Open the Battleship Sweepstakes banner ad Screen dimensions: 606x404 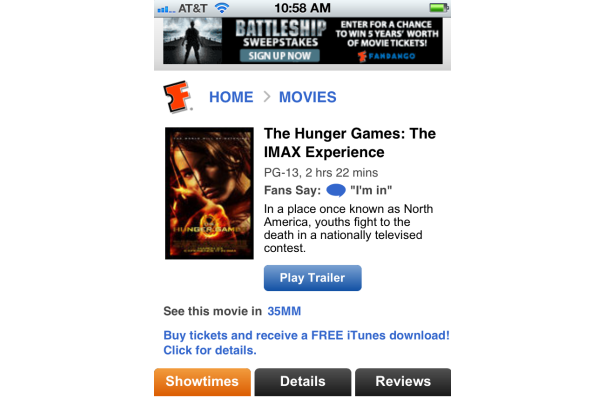pyautogui.click(x=302, y=42)
